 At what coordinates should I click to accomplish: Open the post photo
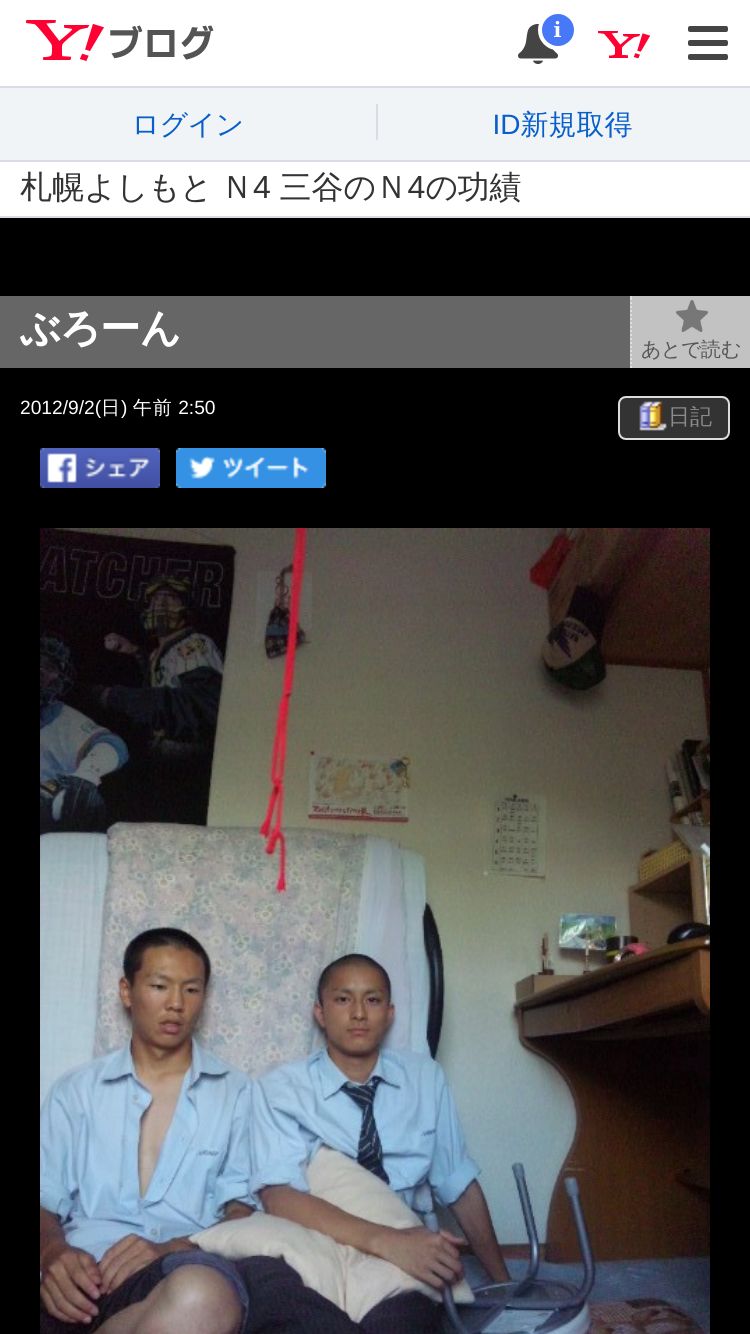pos(375,930)
